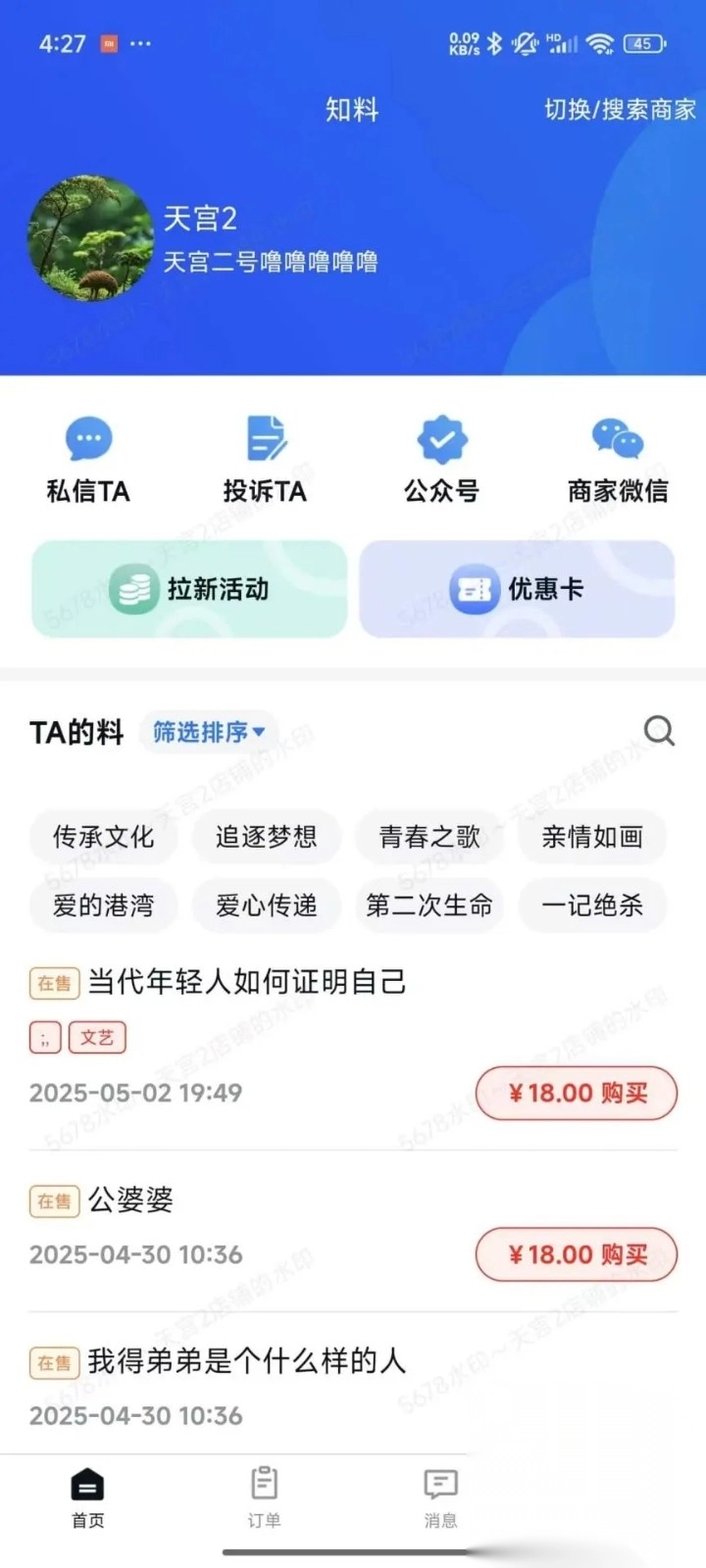Open the 拉新活动 activity button

pyautogui.click(x=188, y=589)
